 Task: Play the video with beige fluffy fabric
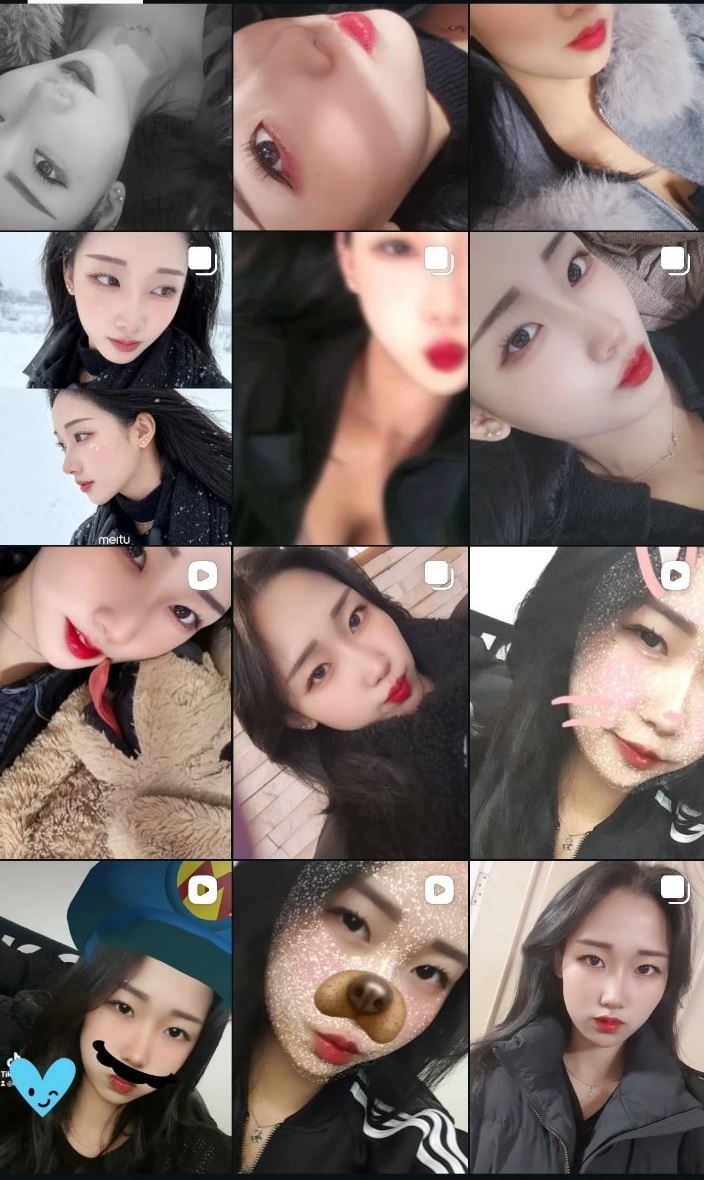pyautogui.click(x=115, y=702)
